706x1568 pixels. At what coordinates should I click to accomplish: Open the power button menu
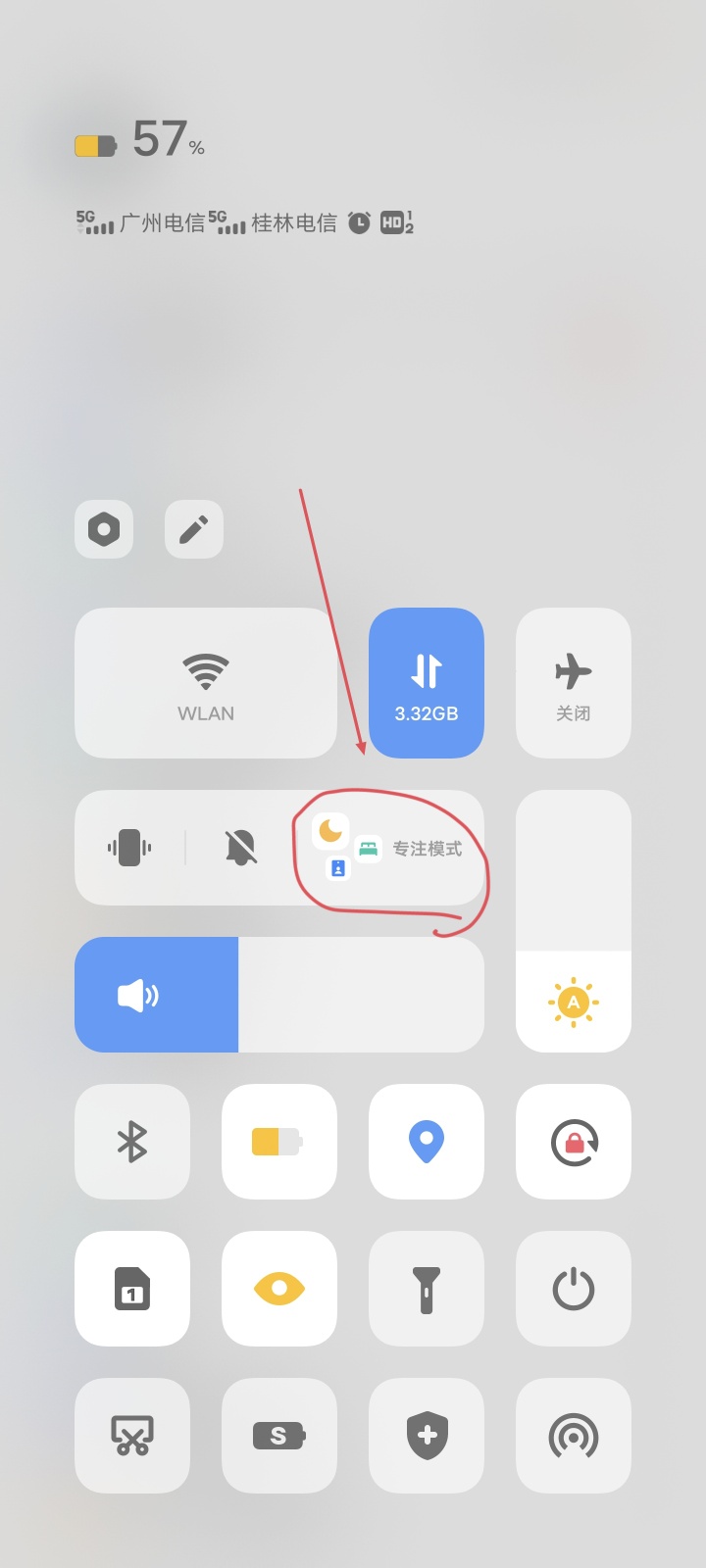(574, 1289)
